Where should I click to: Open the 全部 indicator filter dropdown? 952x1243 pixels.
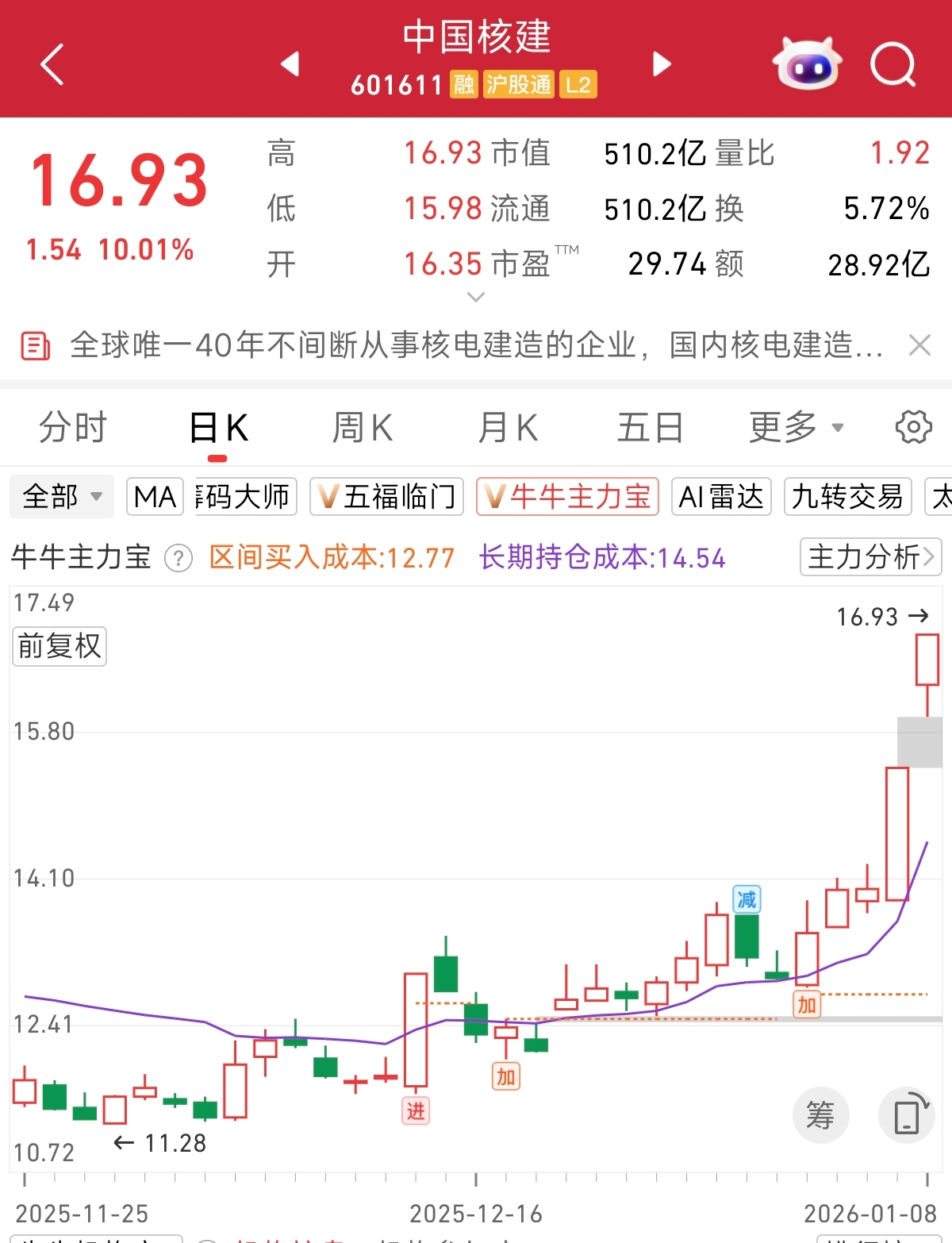(62, 497)
